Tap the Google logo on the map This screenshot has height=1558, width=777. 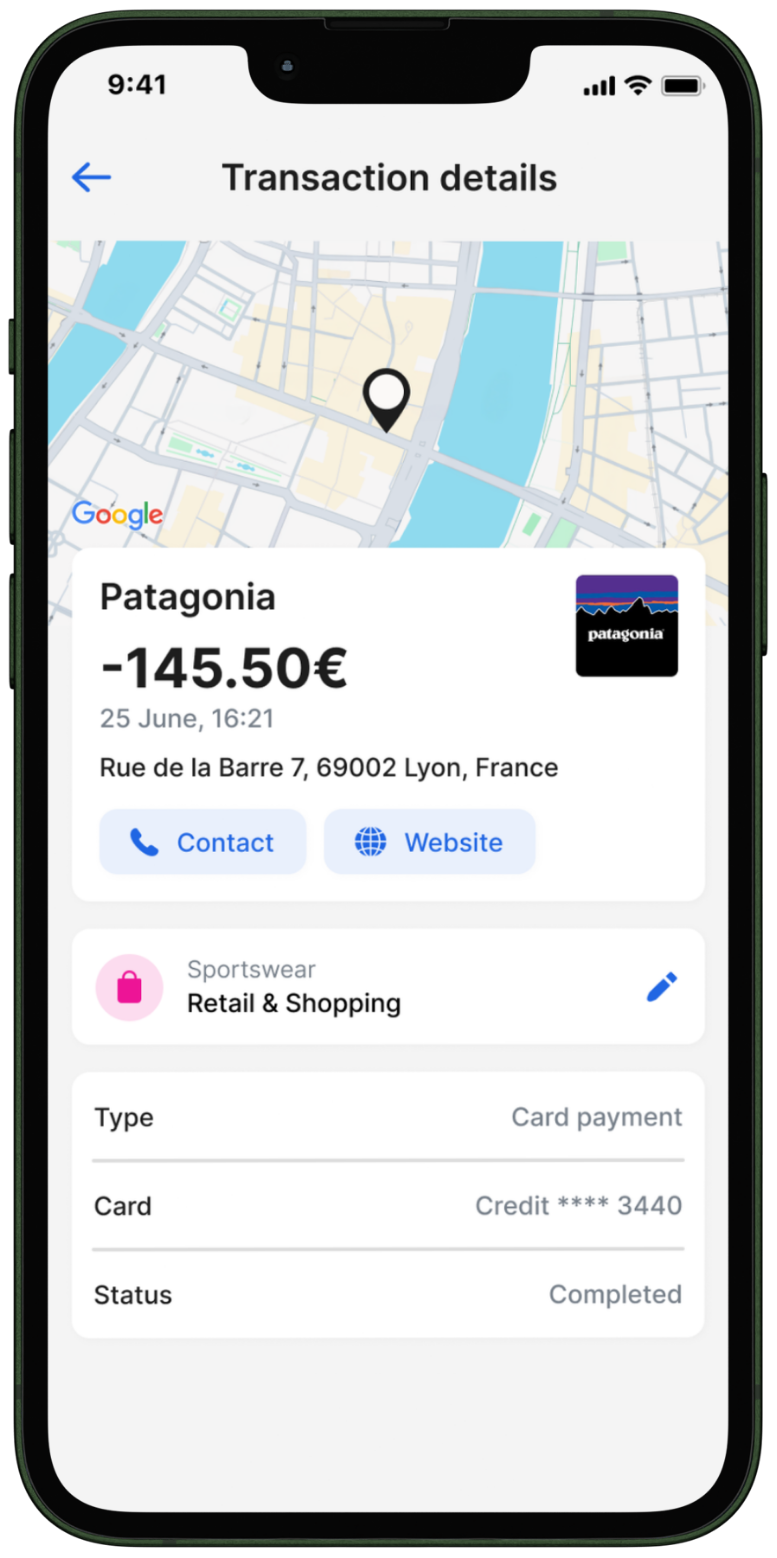point(117,514)
